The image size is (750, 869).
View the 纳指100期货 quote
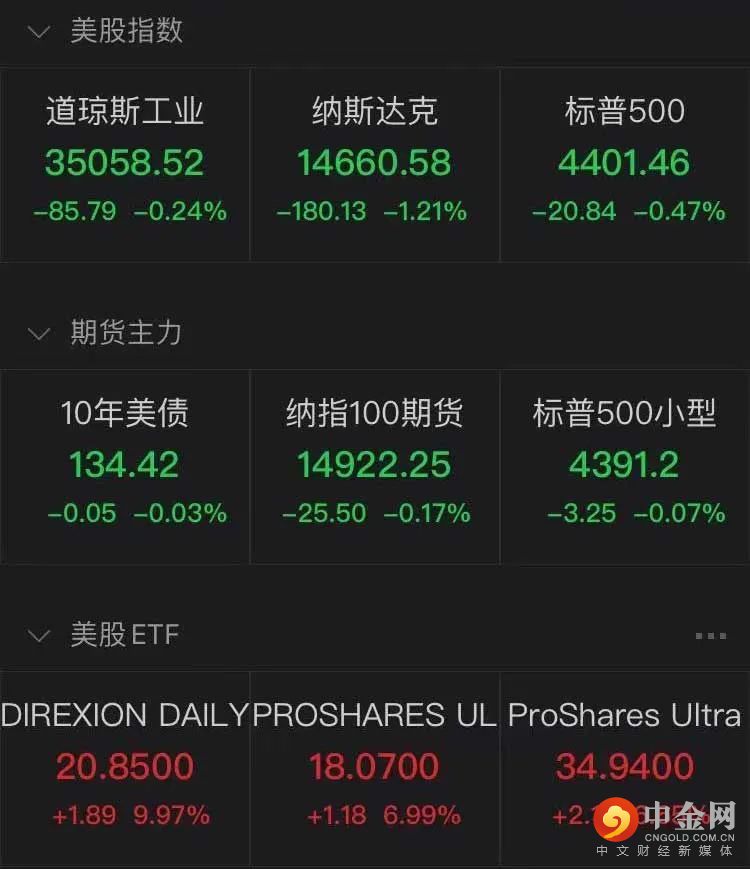tap(374, 465)
